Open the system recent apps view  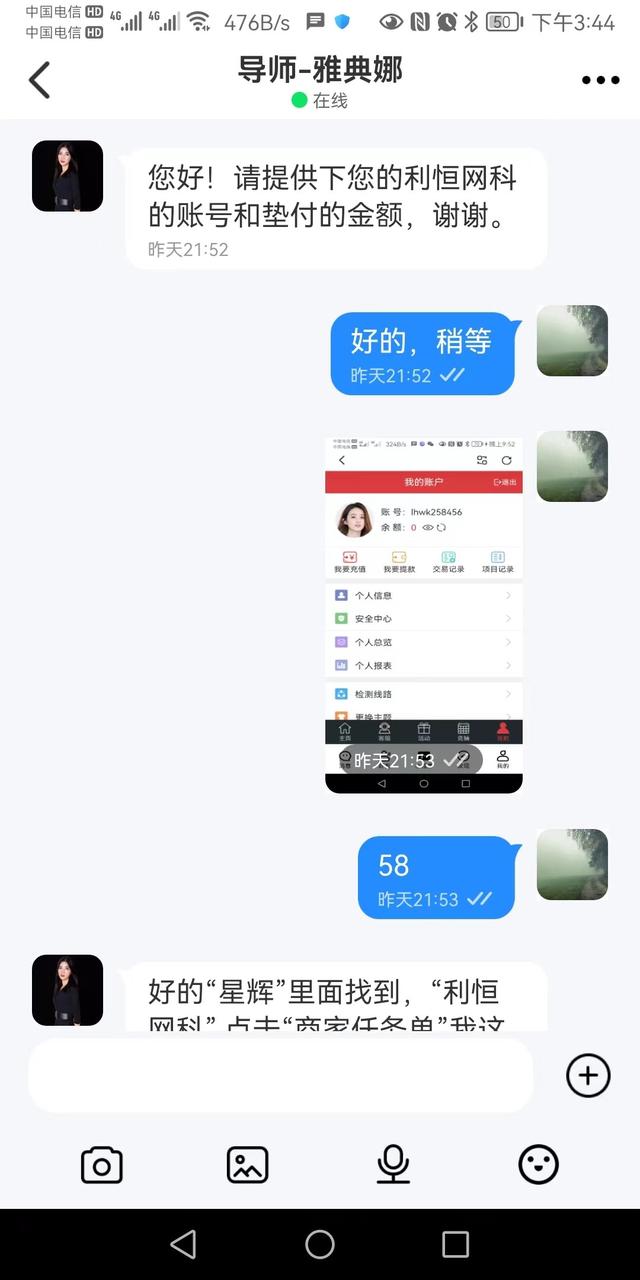coord(455,1244)
